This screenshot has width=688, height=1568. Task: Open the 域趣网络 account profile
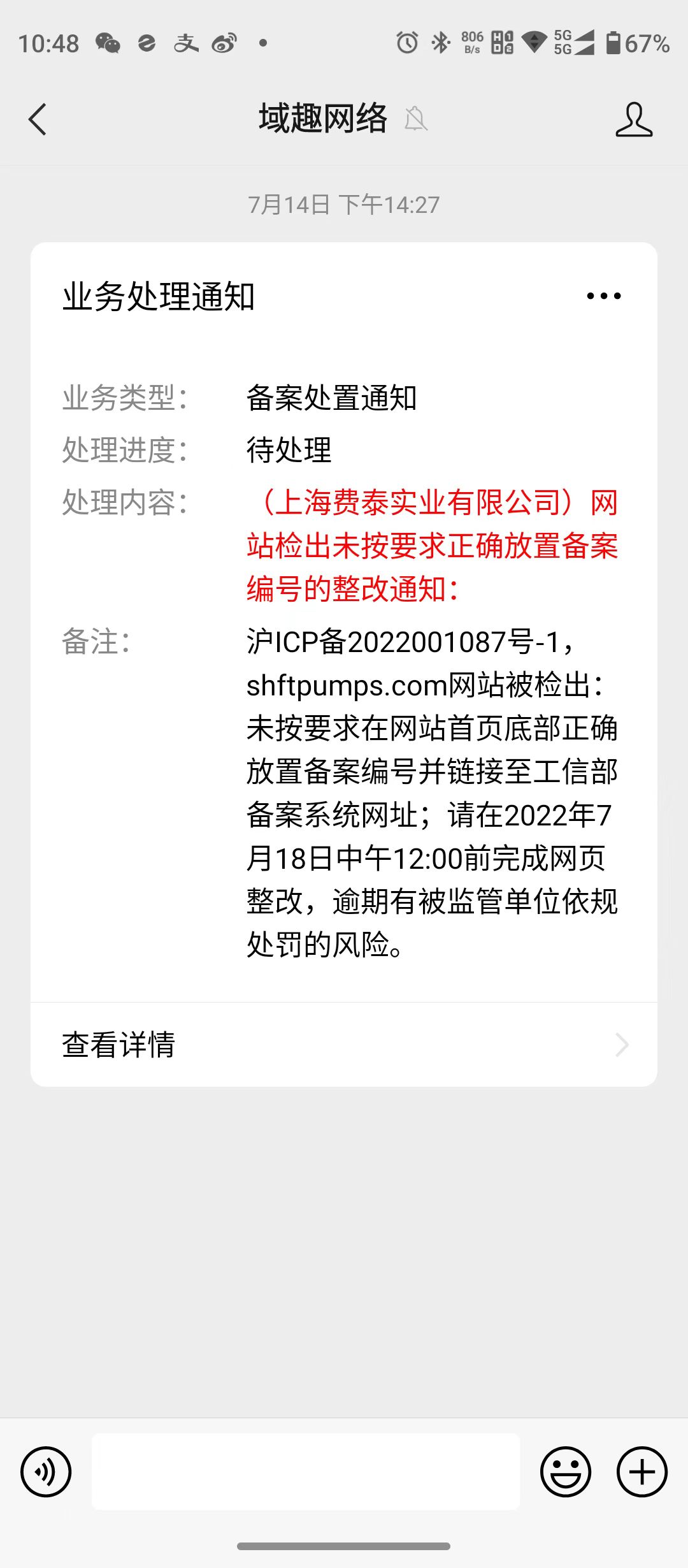634,119
